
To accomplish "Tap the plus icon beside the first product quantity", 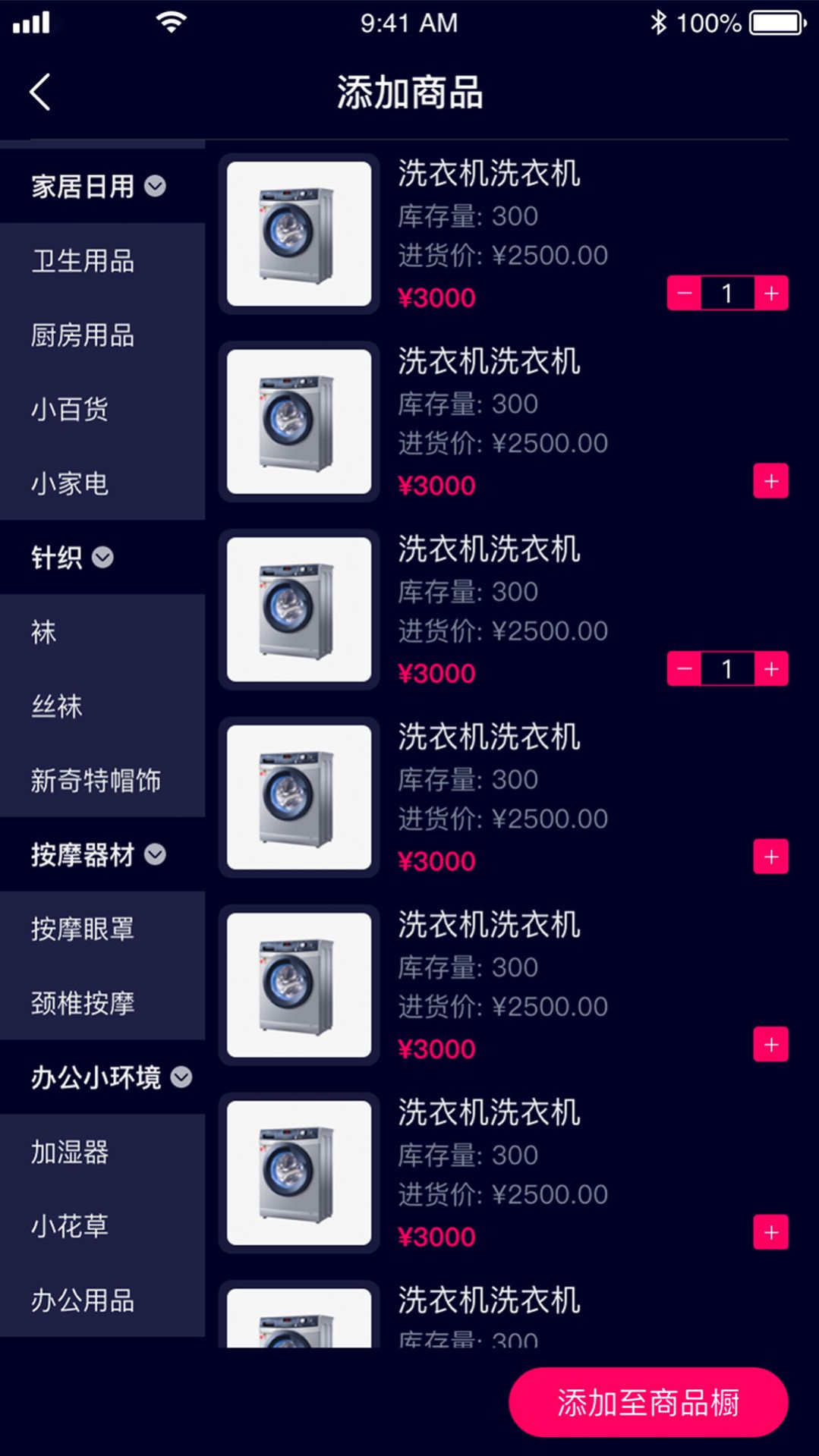I will (770, 292).
